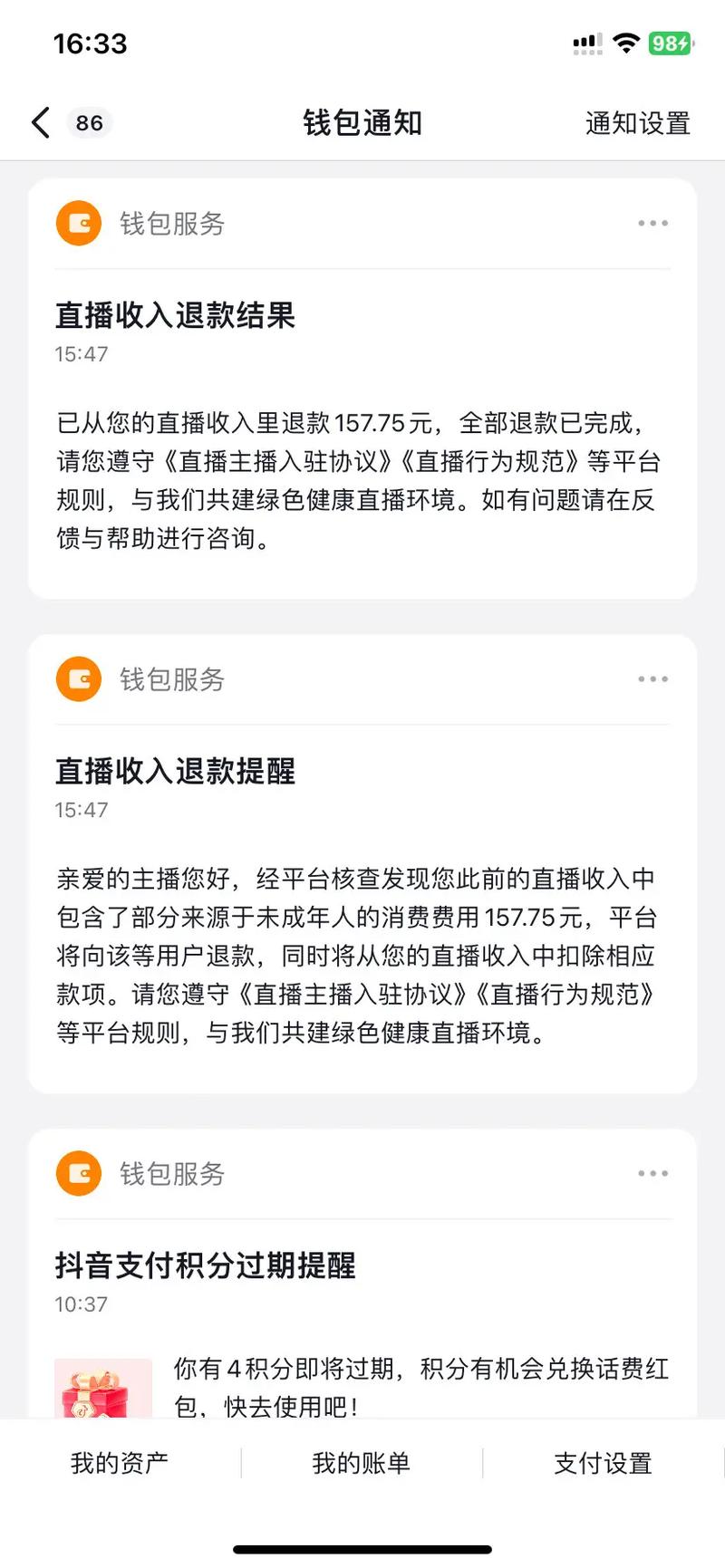Open 支付设置 payment settings
This screenshot has height=1568, width=725.
tap(603, 1463)
